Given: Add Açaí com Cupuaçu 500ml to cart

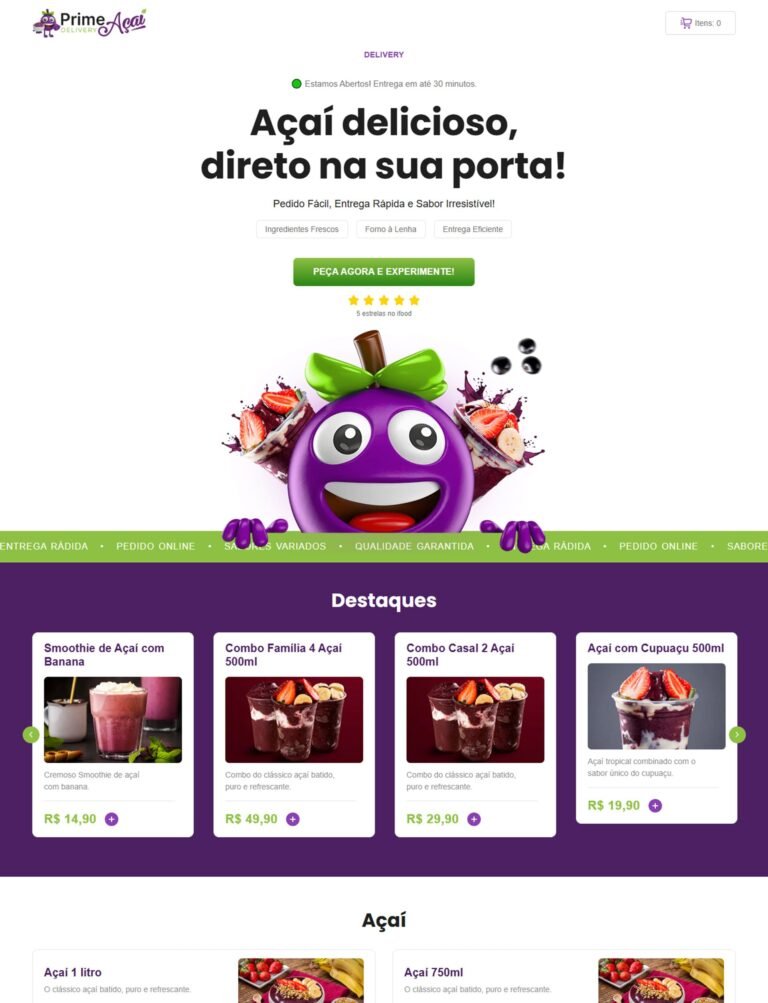Looking at the screenshot, I should point(655,806).
